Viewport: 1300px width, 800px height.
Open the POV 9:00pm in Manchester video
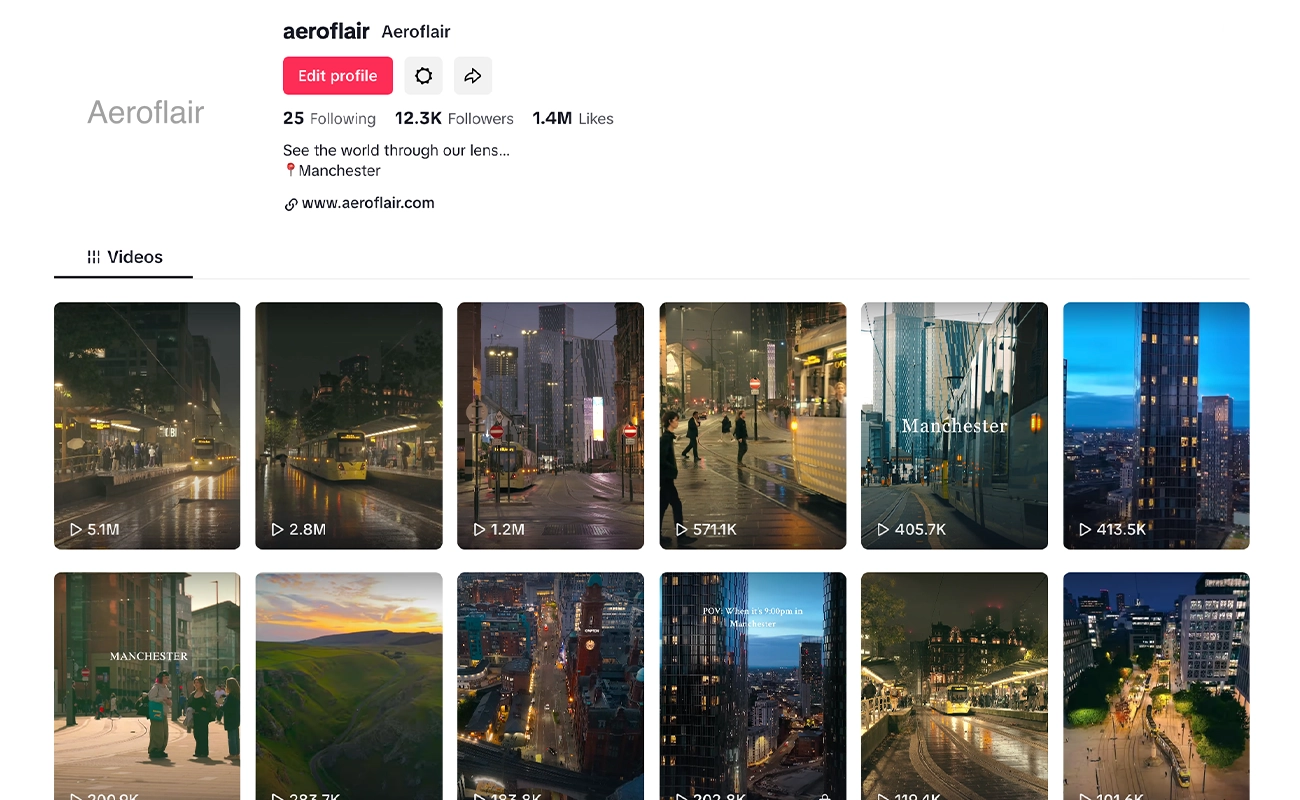(752, 685)
